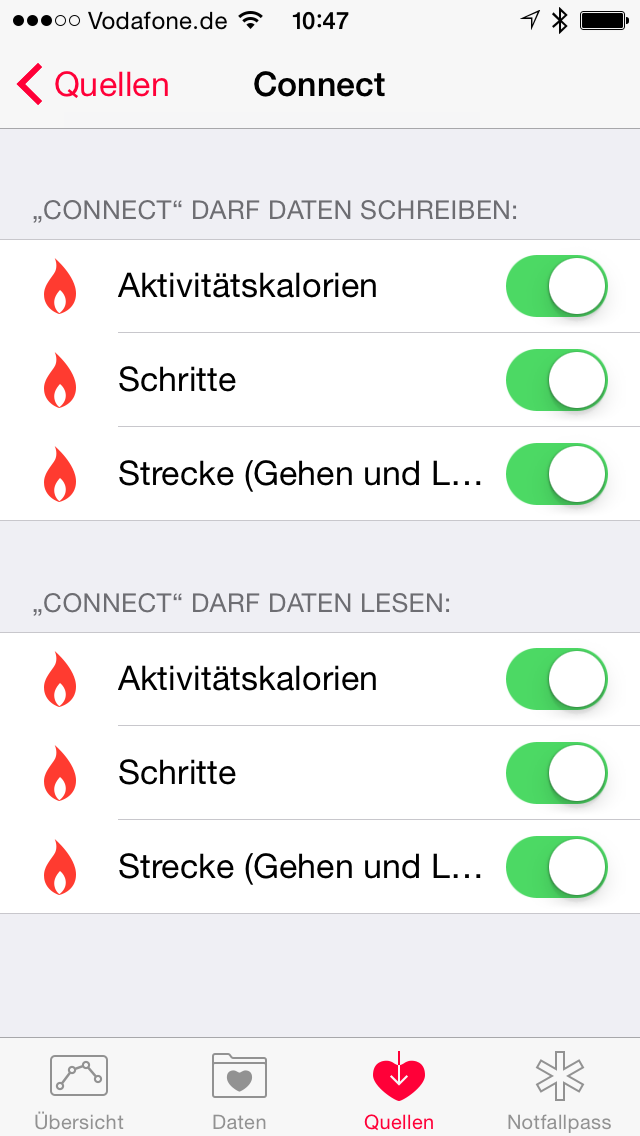Disable write access for Aktivitätskalorien

click(x=557, y=286)
